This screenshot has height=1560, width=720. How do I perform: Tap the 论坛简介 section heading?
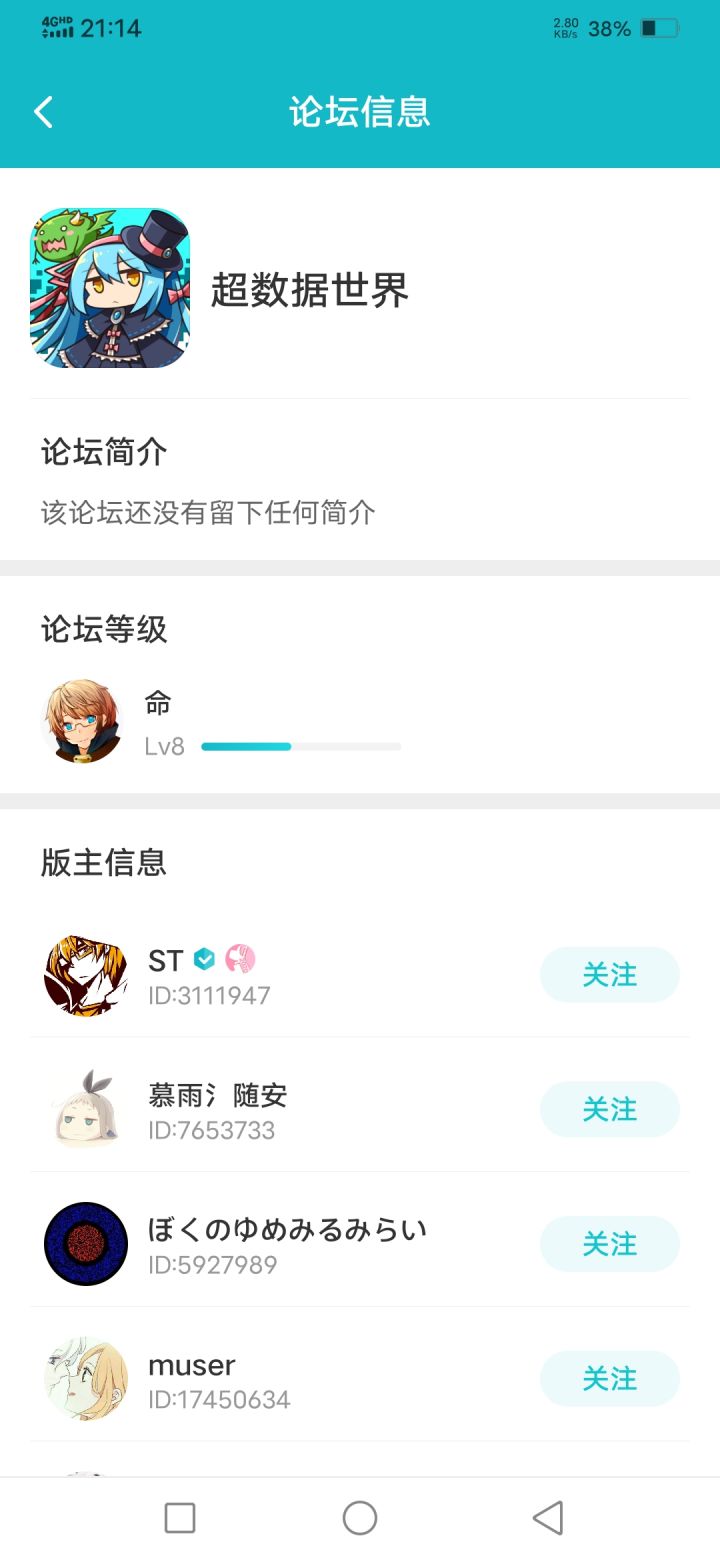(106, 452)
